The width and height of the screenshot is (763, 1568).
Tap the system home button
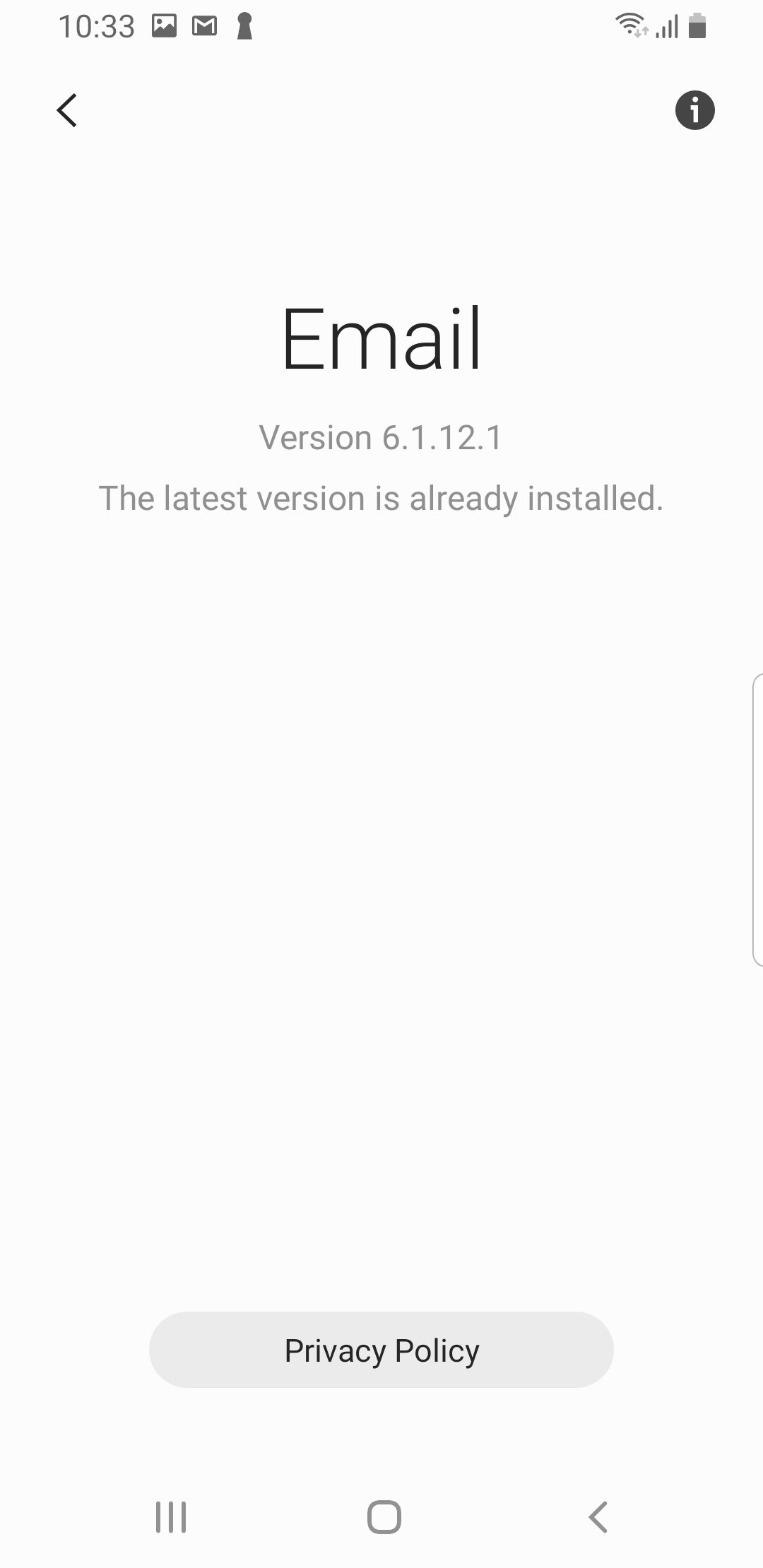(x=384, y=1516)
